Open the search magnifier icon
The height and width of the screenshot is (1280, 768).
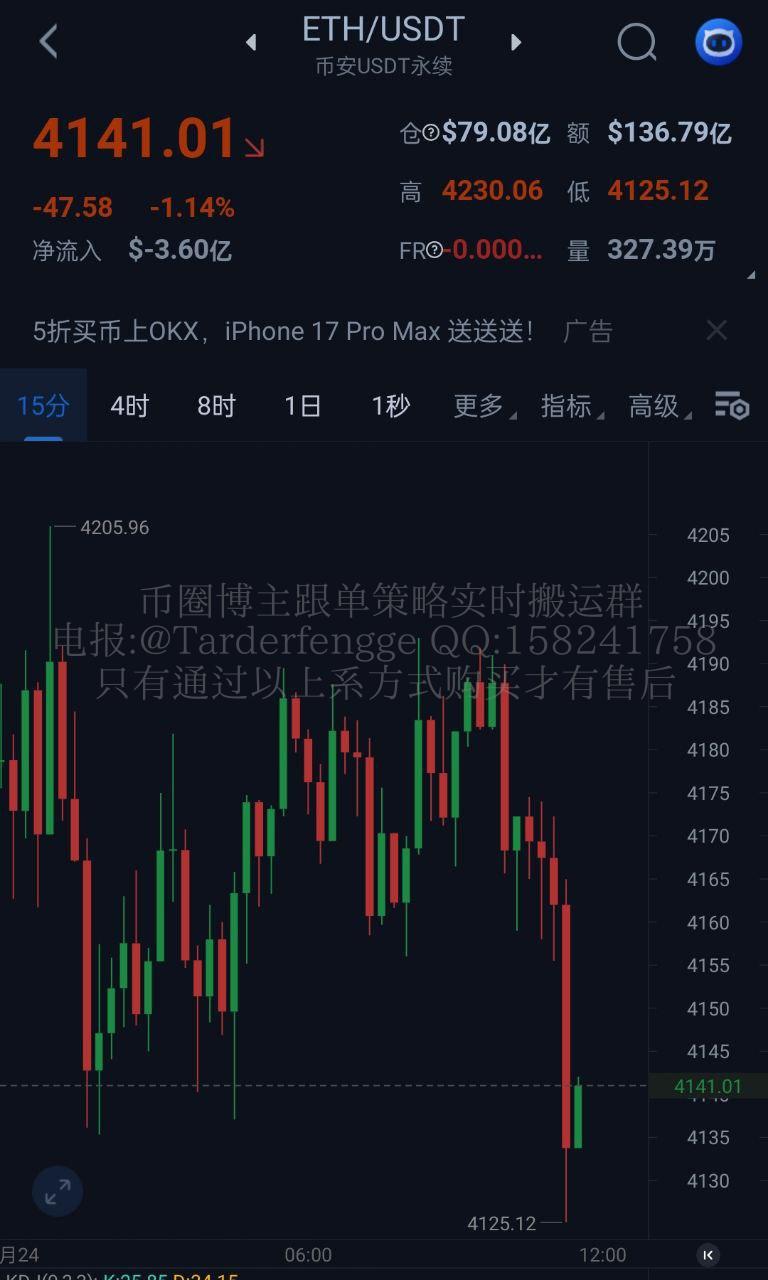pyautogui.click(x=637, y=42)
